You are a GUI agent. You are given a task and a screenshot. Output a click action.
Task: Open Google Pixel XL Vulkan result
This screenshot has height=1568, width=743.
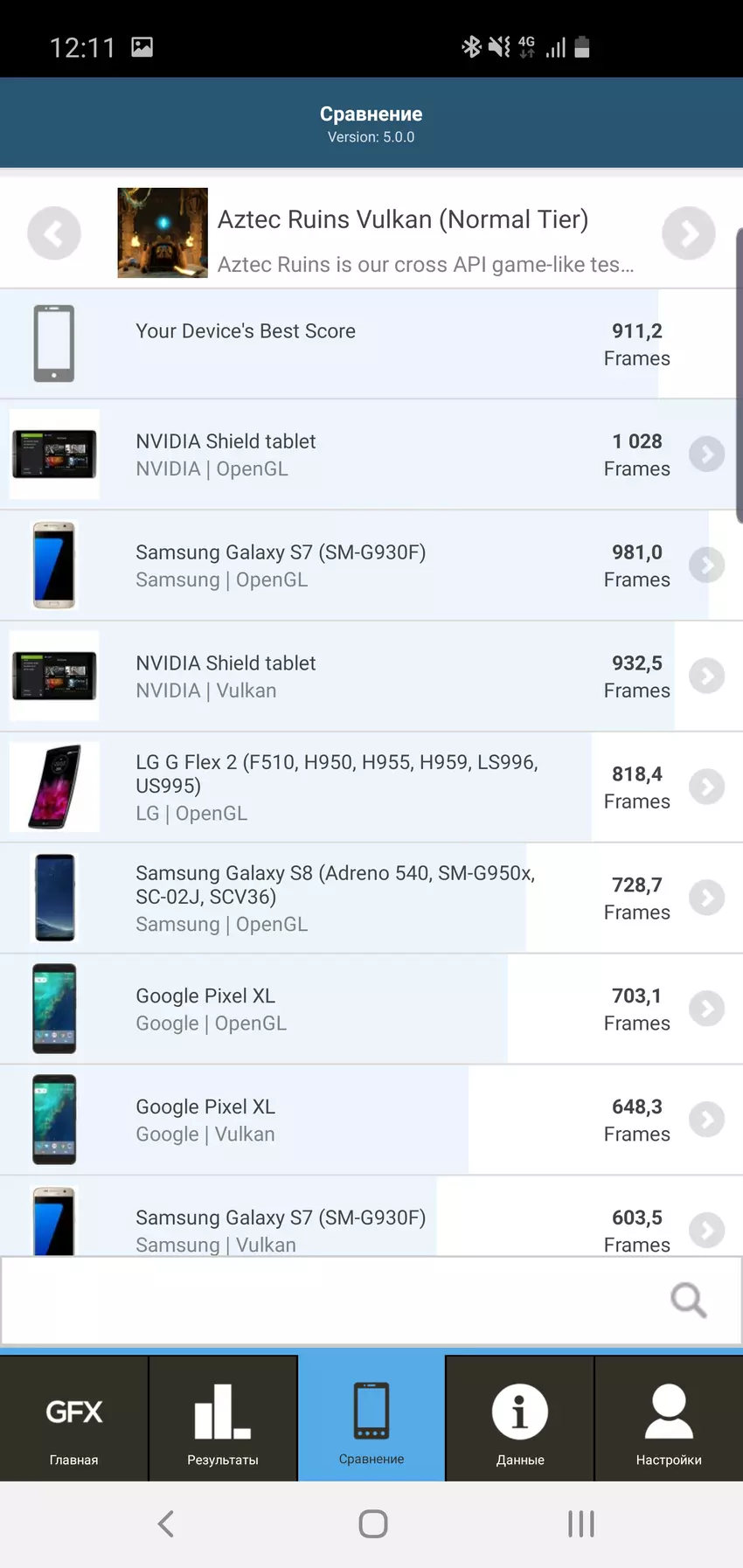click(706, 1120)
